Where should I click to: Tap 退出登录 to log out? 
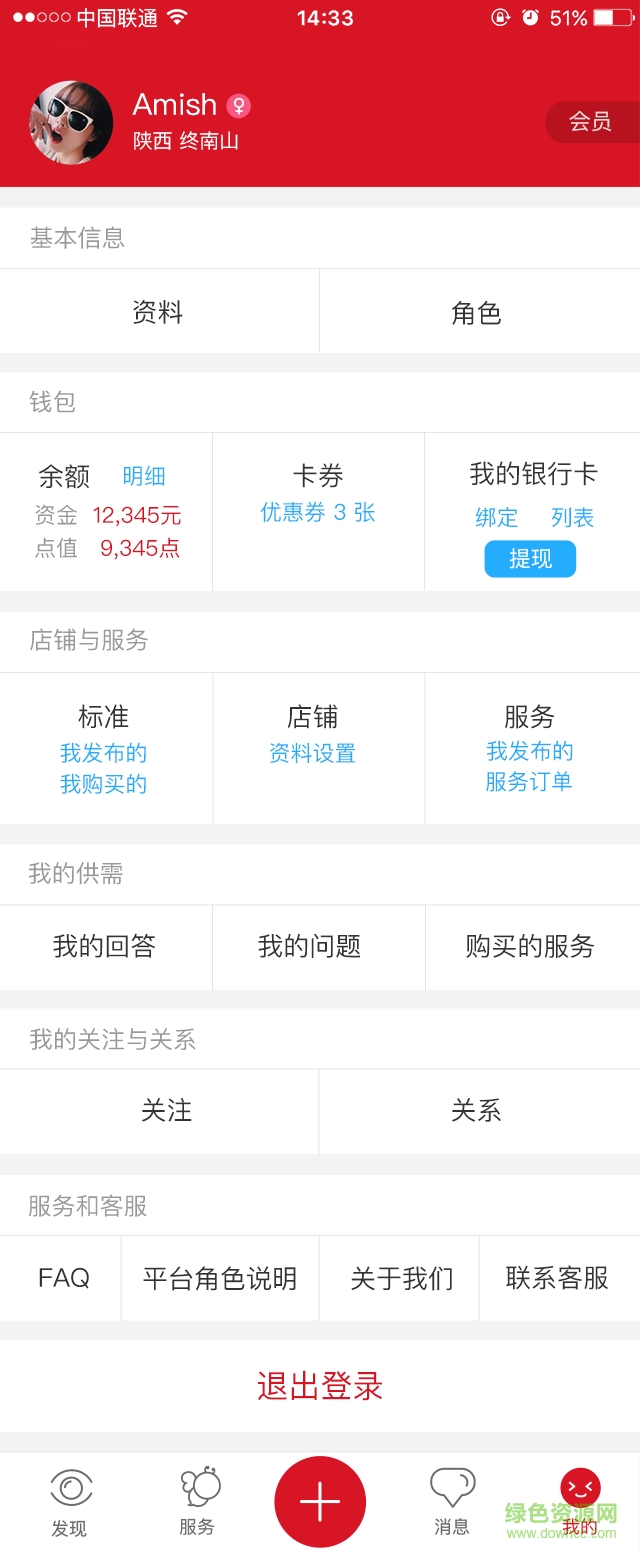320,1386
